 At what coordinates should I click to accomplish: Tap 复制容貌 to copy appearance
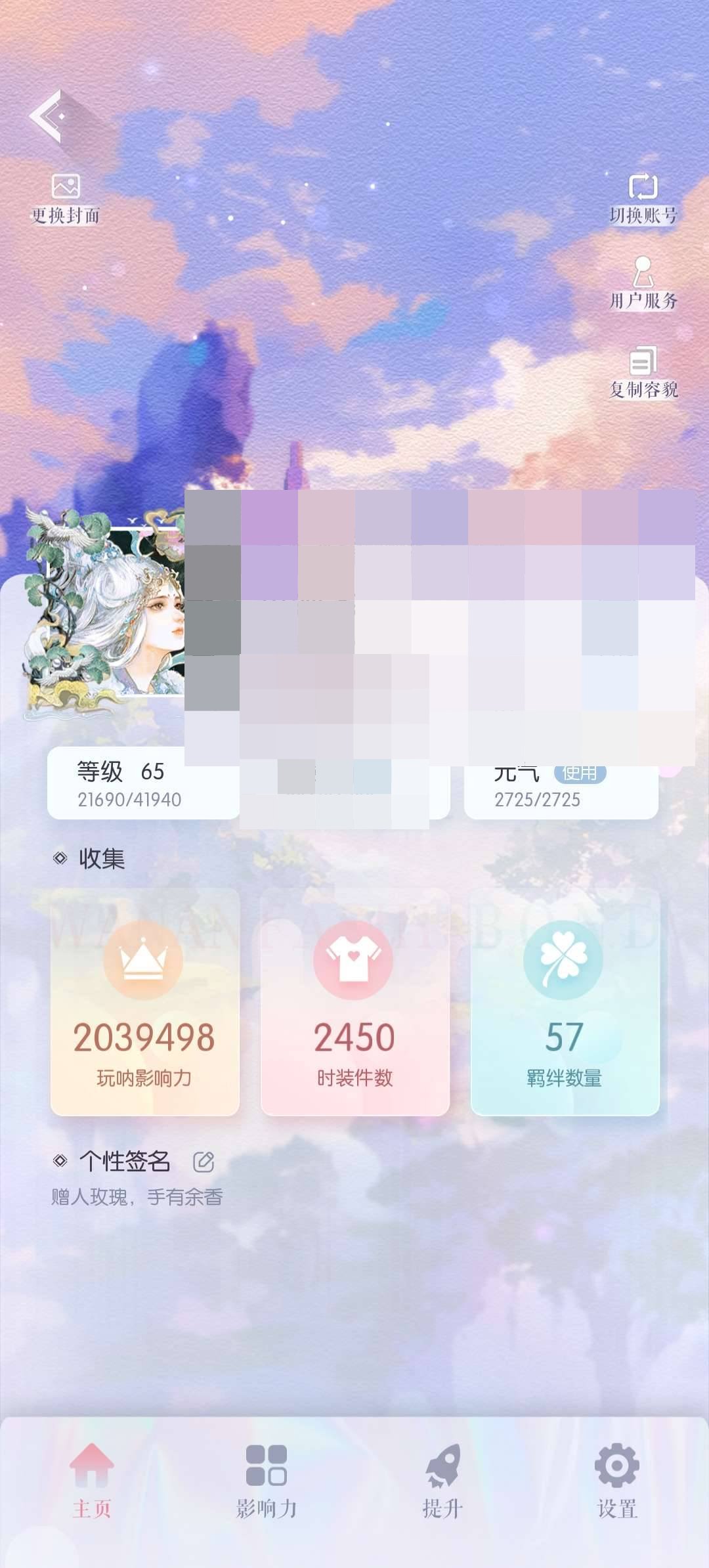(x=643, y=372)
